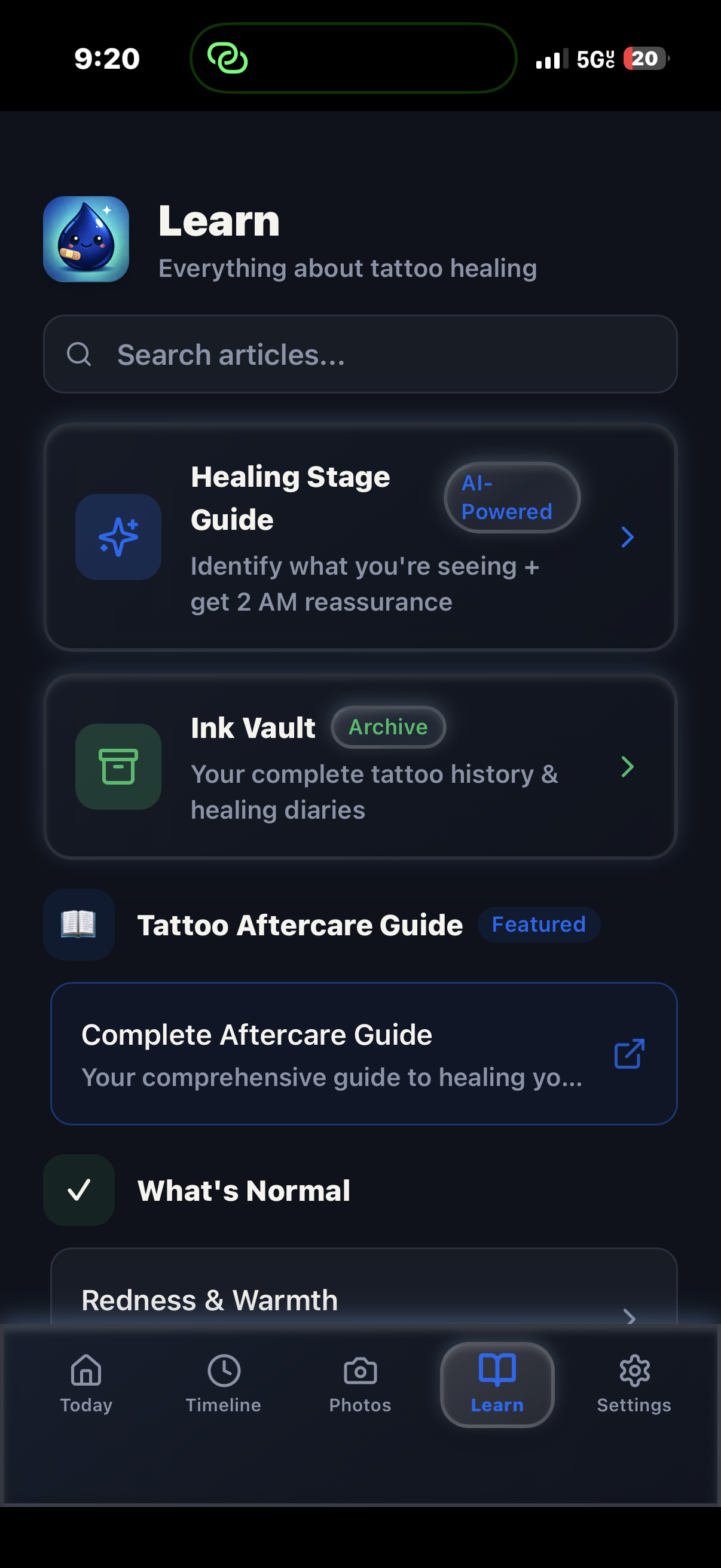Tap the app's water drop mascot icon
Screen dimensions: 721x1568
85,239
